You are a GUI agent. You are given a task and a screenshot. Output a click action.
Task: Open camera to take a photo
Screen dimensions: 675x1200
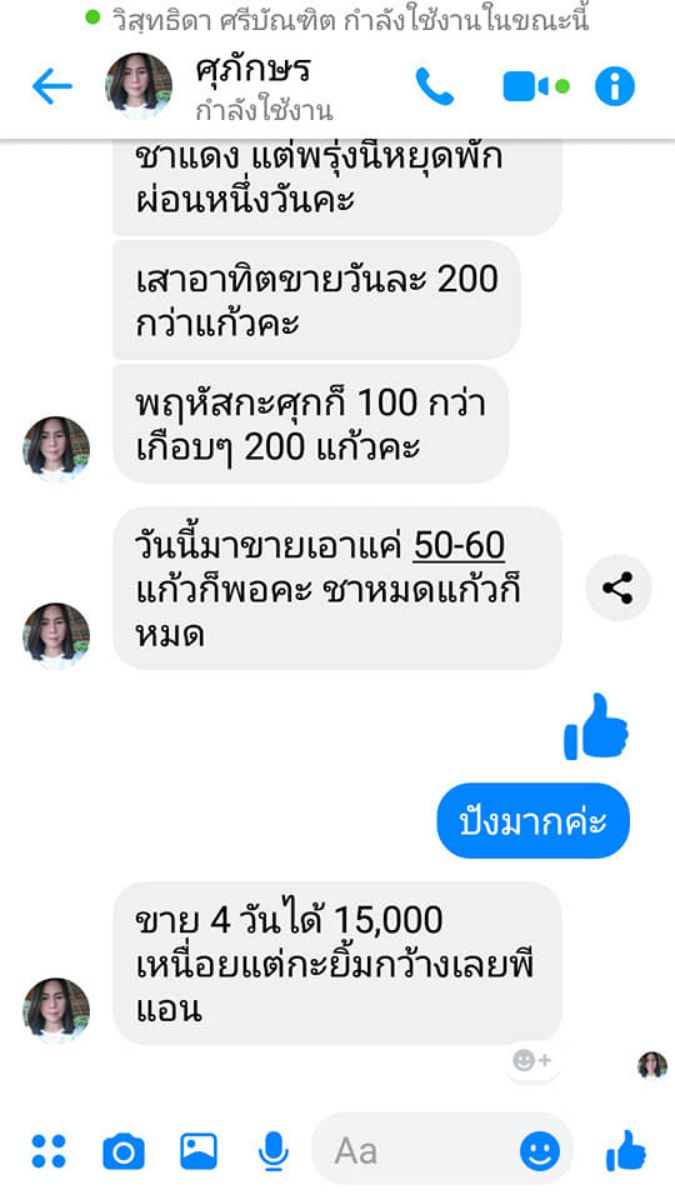[x=123, y=1152]
